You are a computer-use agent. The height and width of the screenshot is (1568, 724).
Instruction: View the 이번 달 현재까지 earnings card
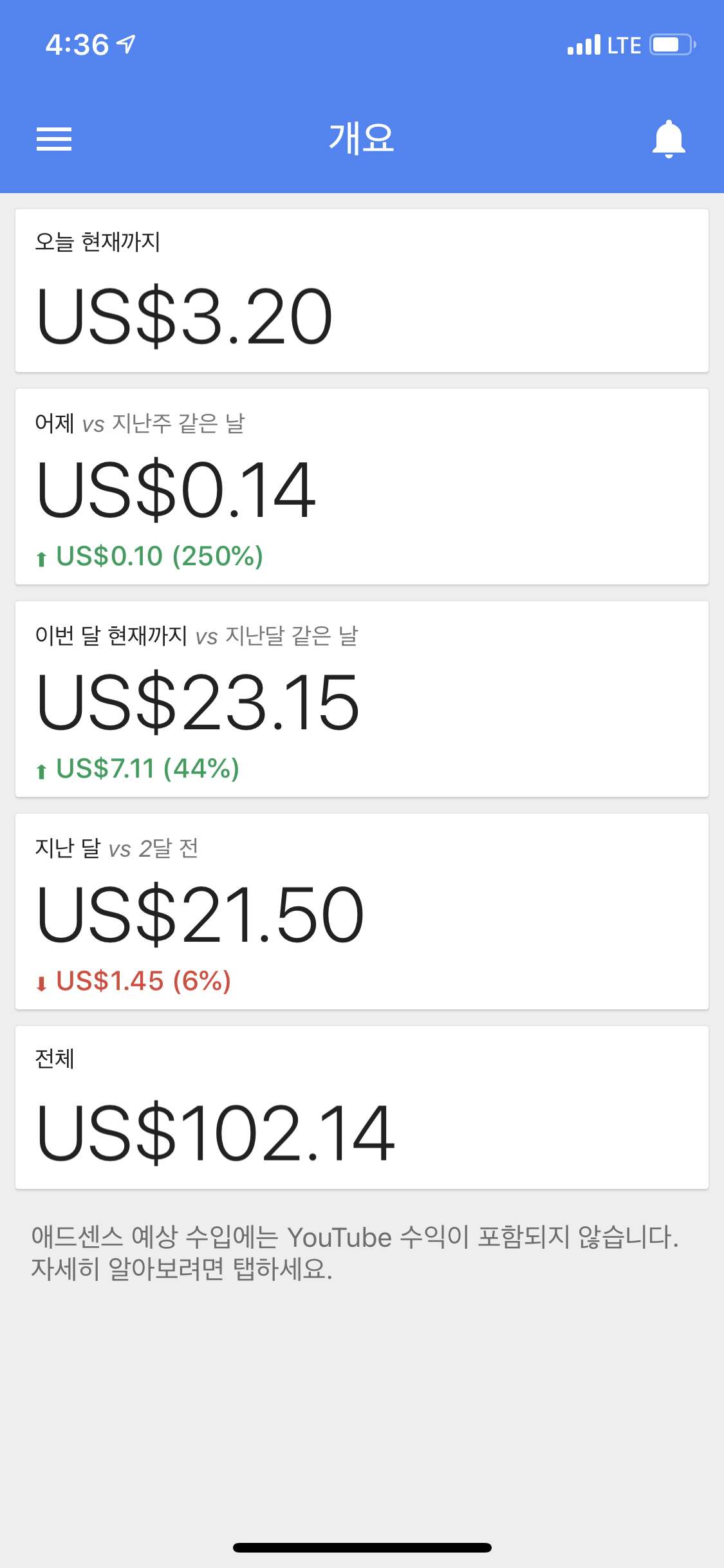point(362,699)
